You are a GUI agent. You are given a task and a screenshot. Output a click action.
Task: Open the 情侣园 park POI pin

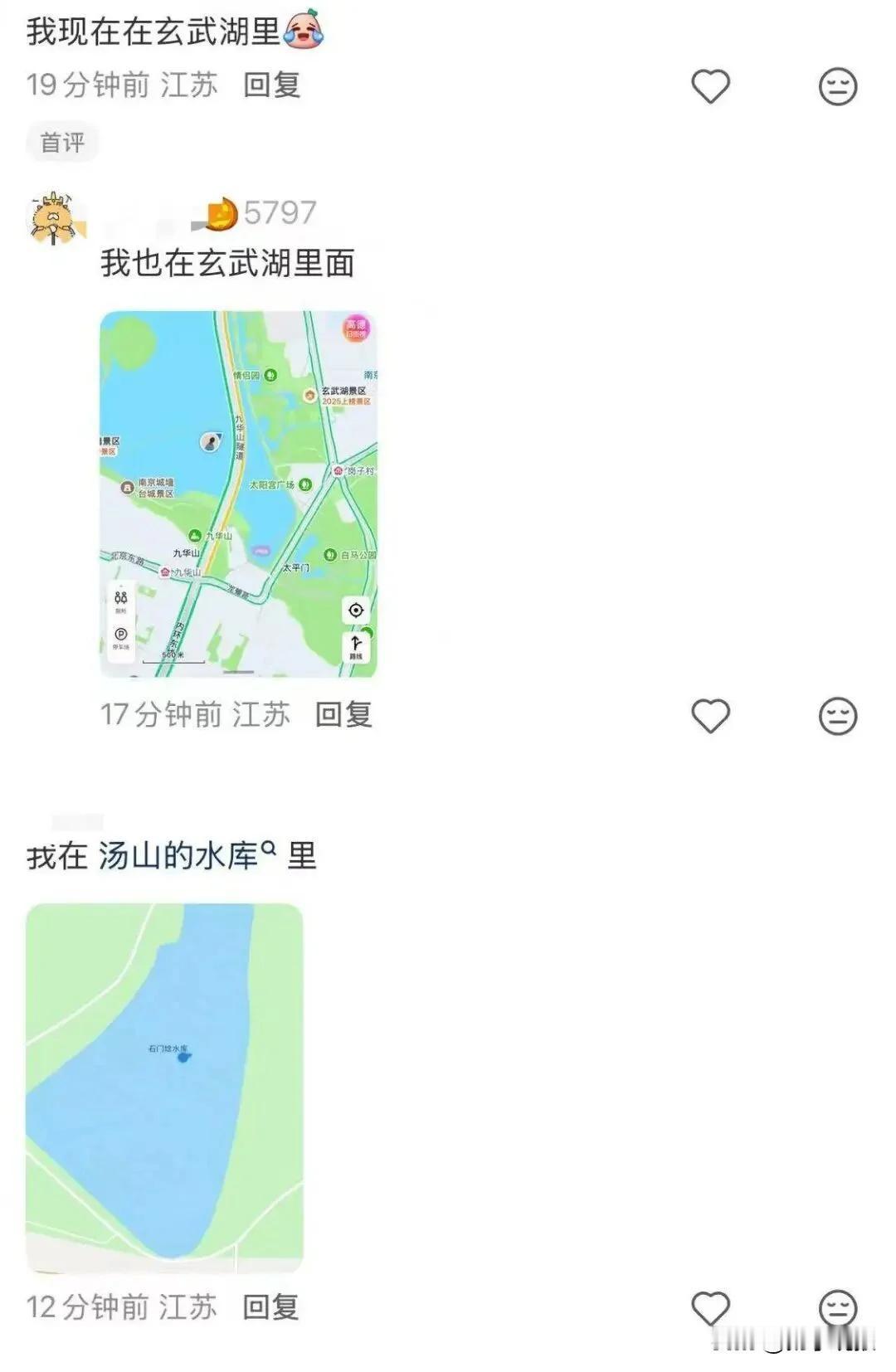pos(270,374)
